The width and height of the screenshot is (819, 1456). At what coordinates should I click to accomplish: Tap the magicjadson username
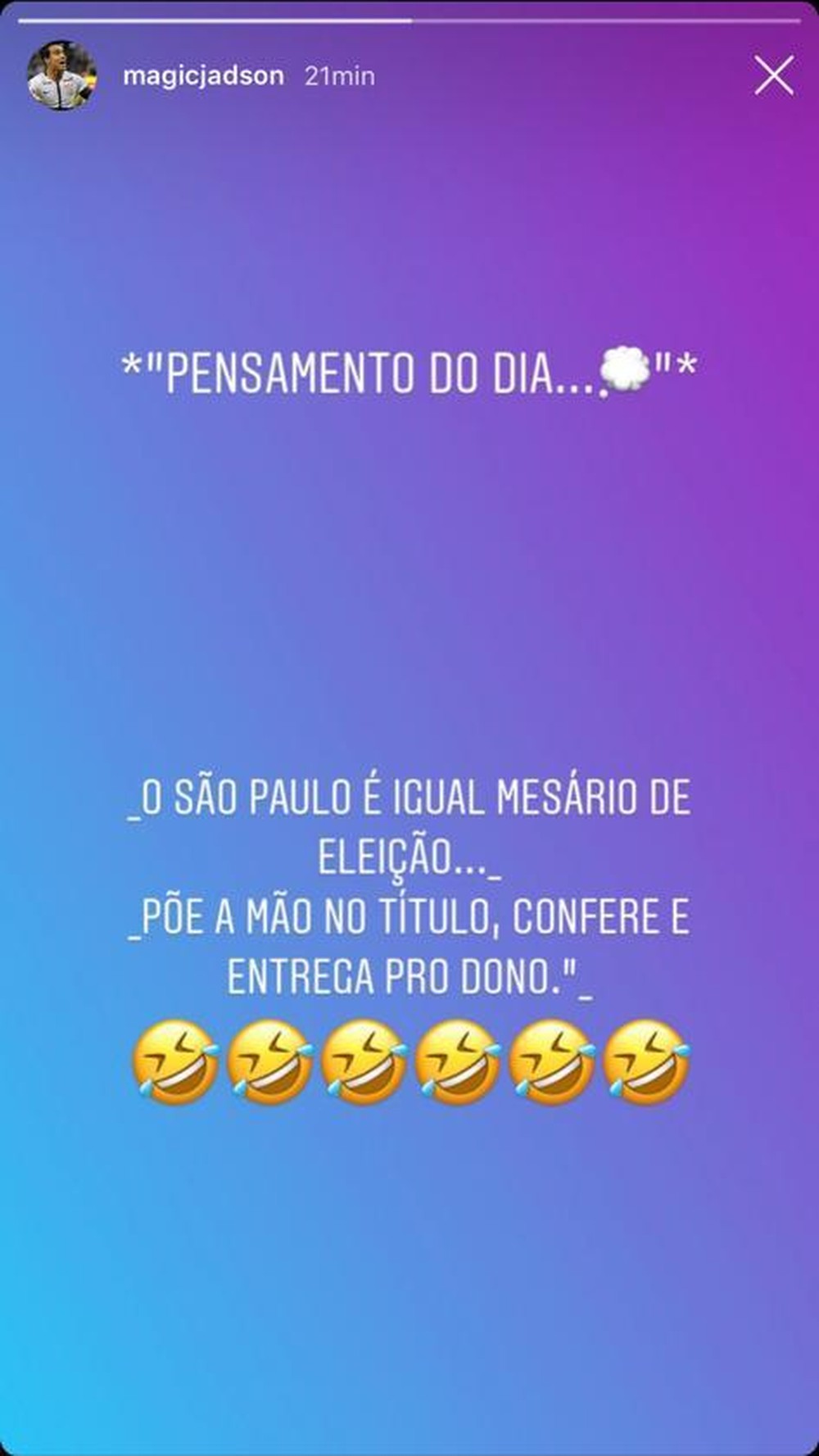click(x=203, y=76)
